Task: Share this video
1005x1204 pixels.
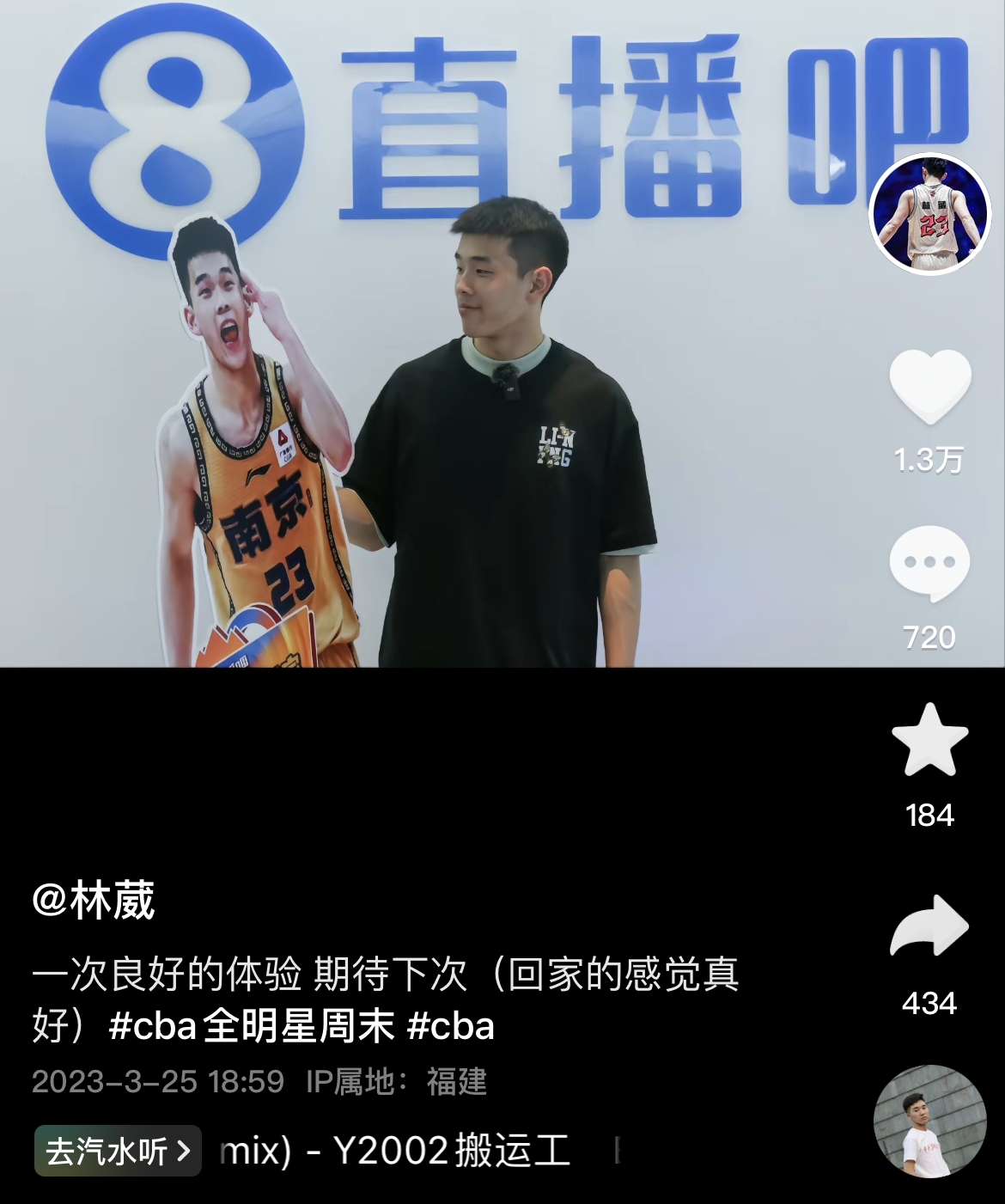Action: coord(930,926)
